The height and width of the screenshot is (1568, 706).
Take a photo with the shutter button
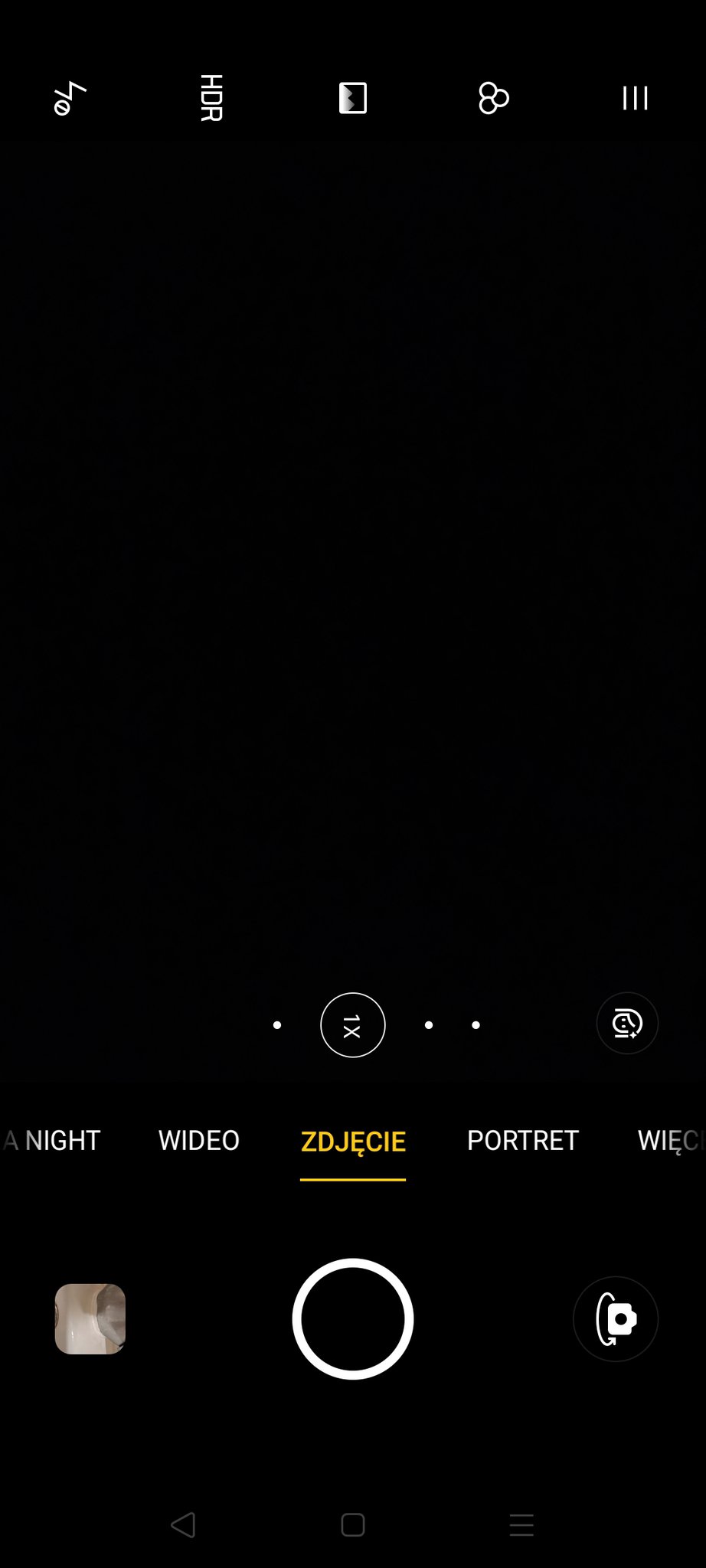[x=353, y=1319]
